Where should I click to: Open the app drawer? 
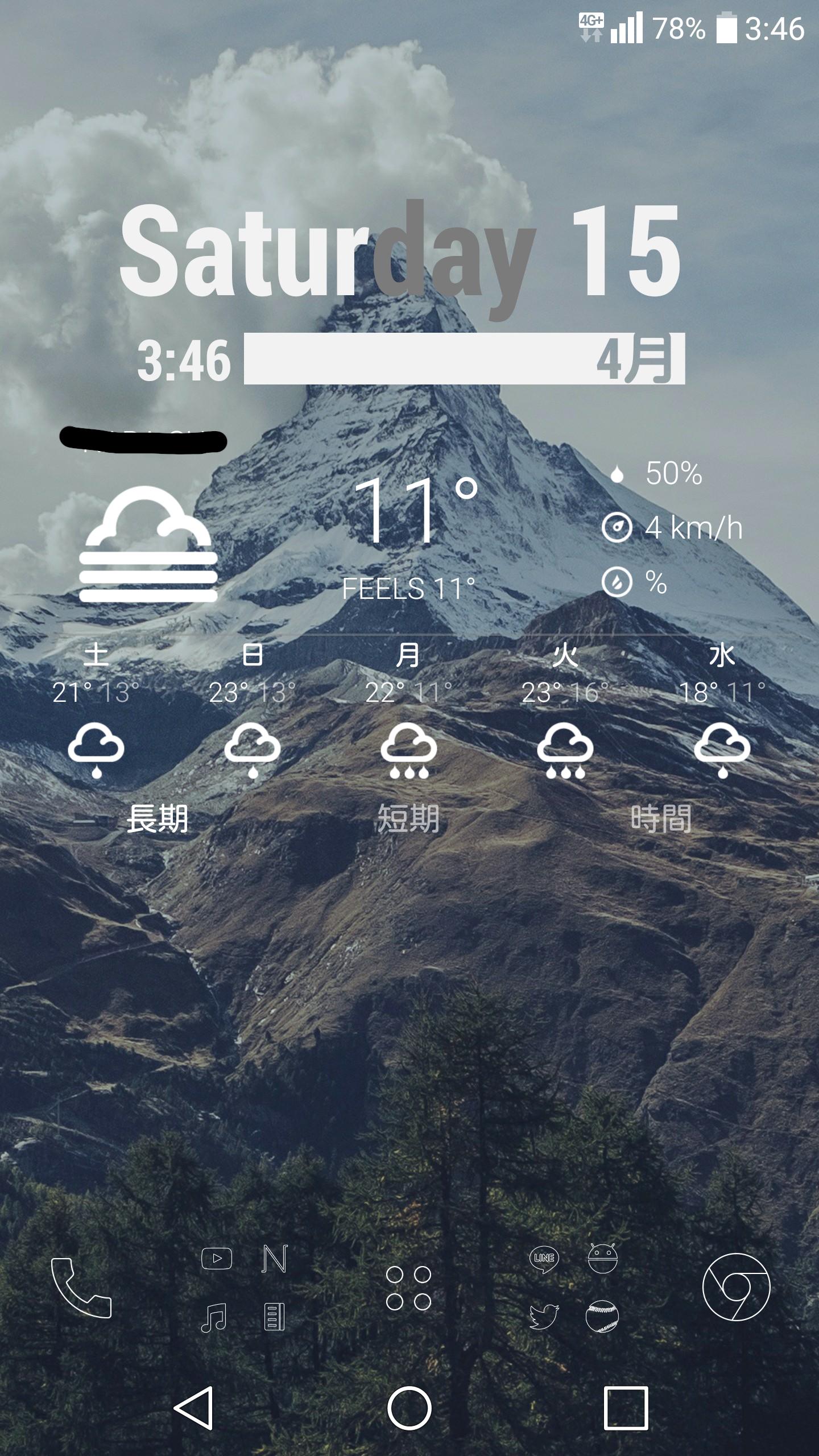point(408,1288)
